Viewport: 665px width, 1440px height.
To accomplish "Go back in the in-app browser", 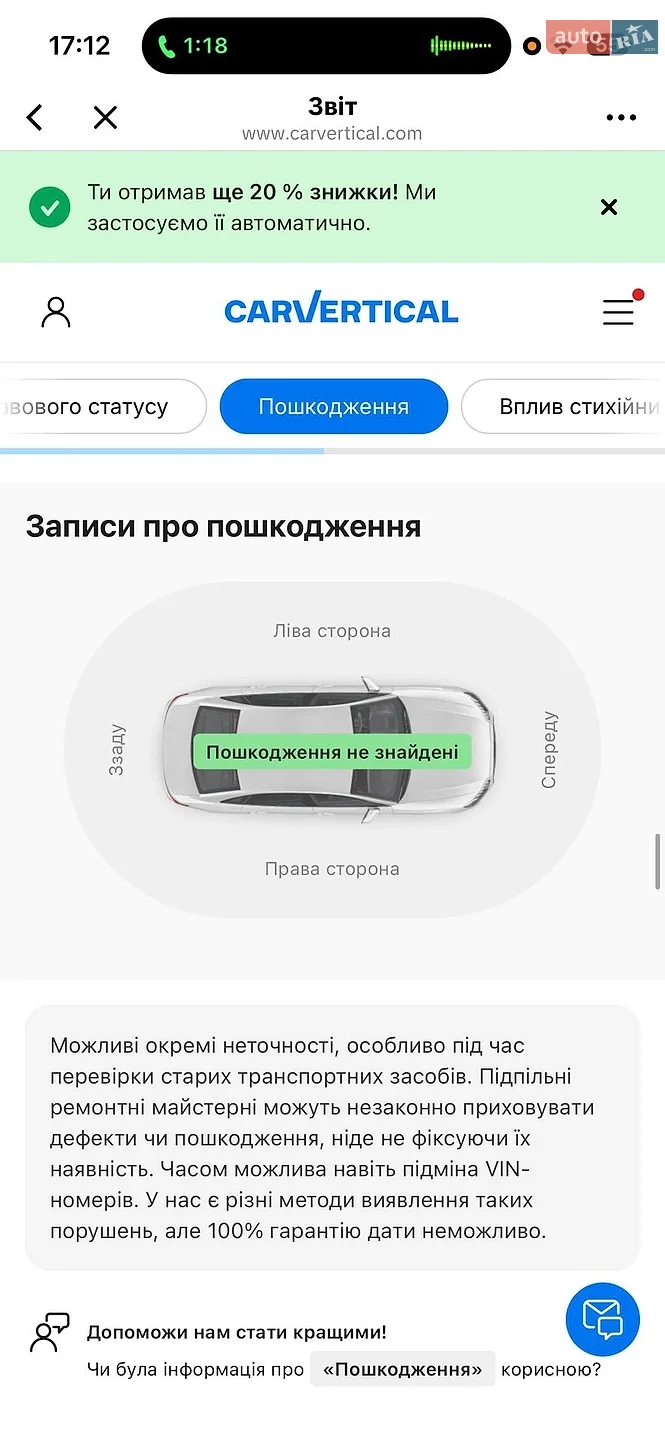I will (35, 118).
